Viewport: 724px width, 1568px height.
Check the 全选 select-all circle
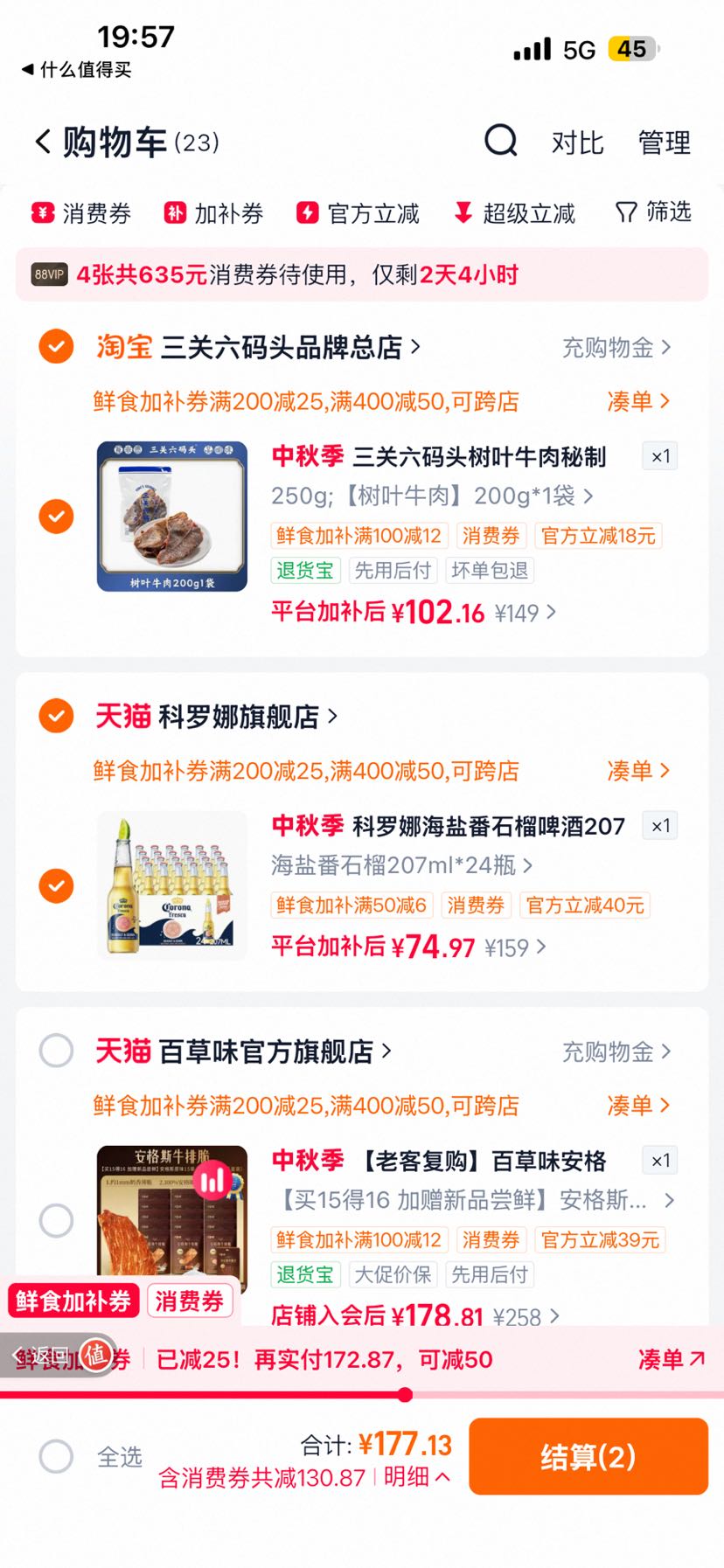coord(56,1456)
